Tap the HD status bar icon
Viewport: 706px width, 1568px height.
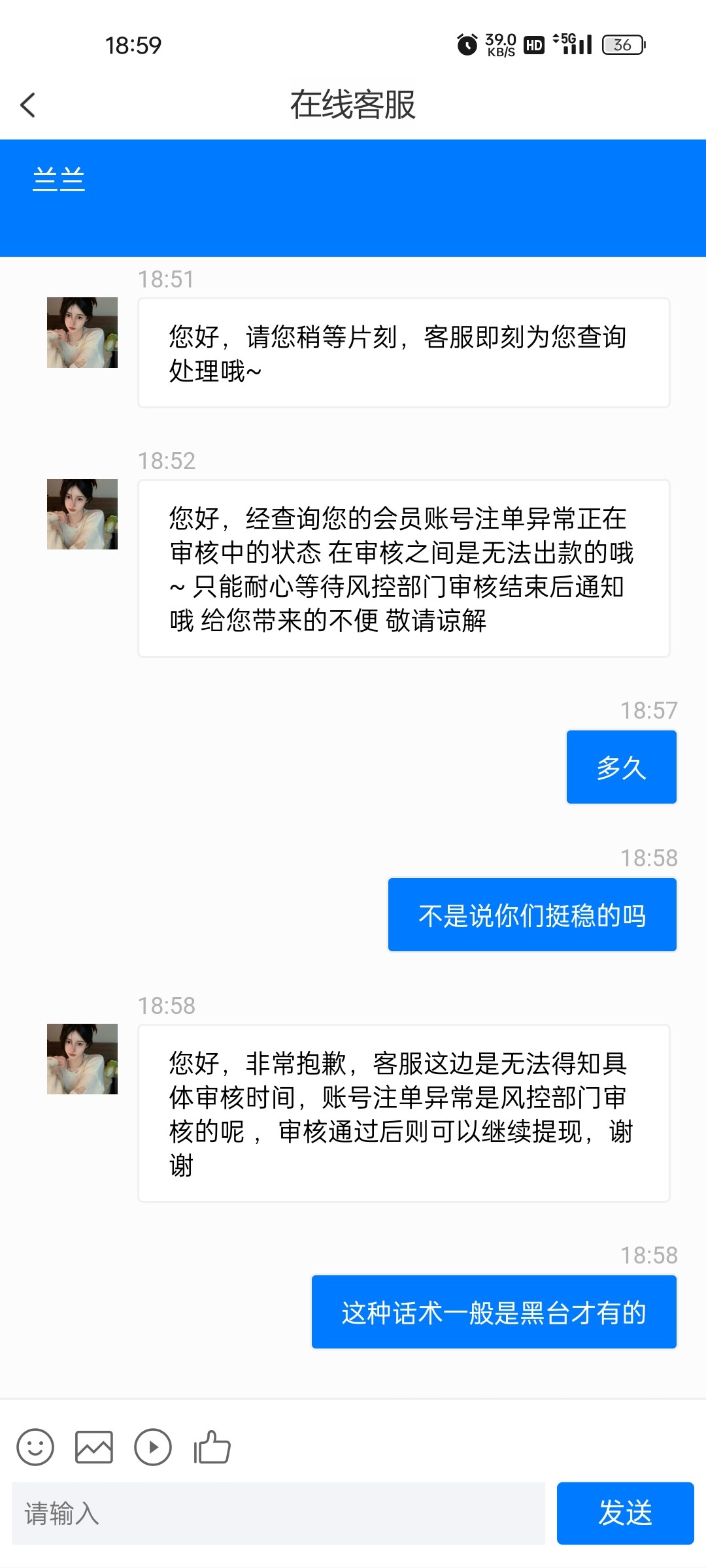(x=533, y=44)
